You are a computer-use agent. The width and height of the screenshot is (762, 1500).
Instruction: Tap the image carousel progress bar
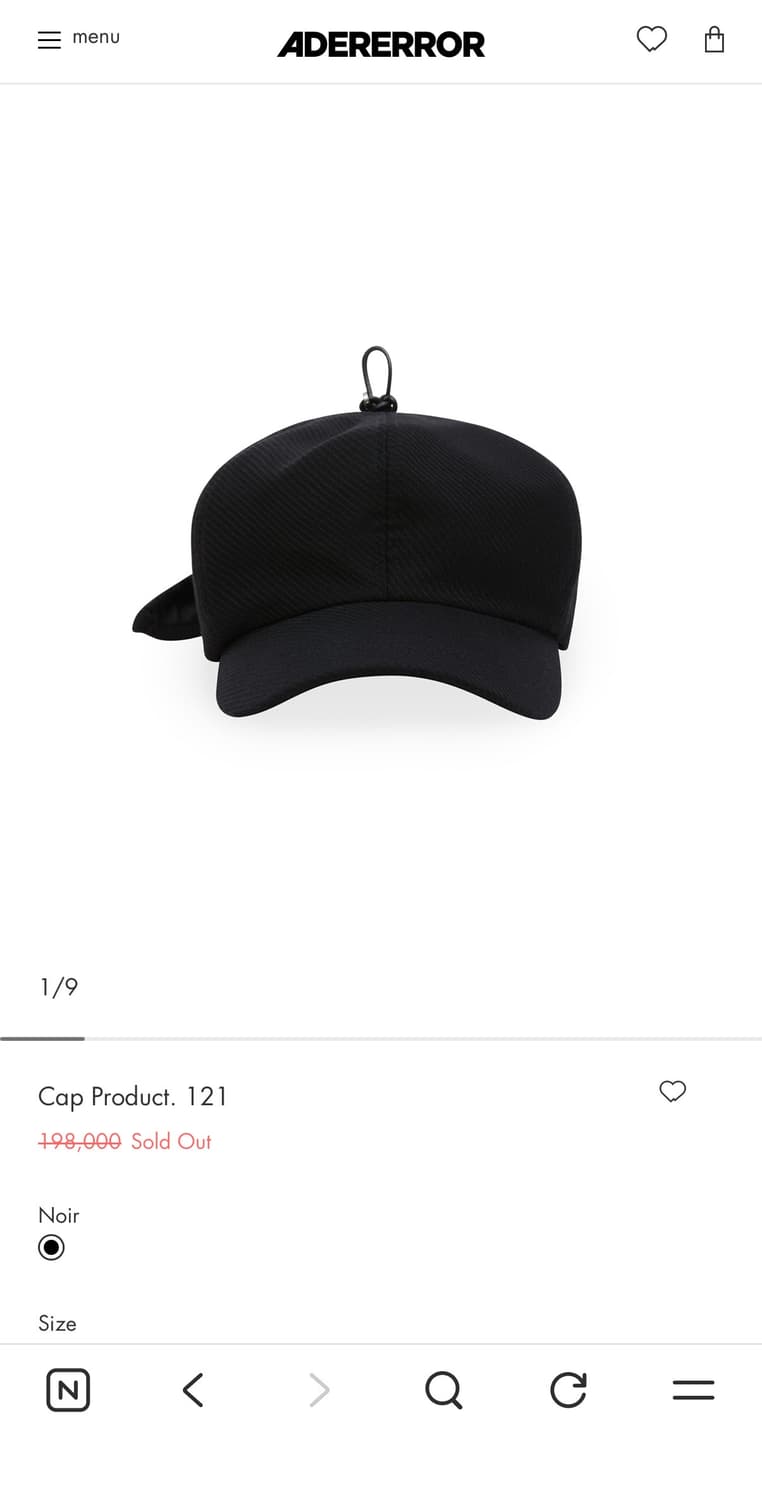[x=381, y=1038]
